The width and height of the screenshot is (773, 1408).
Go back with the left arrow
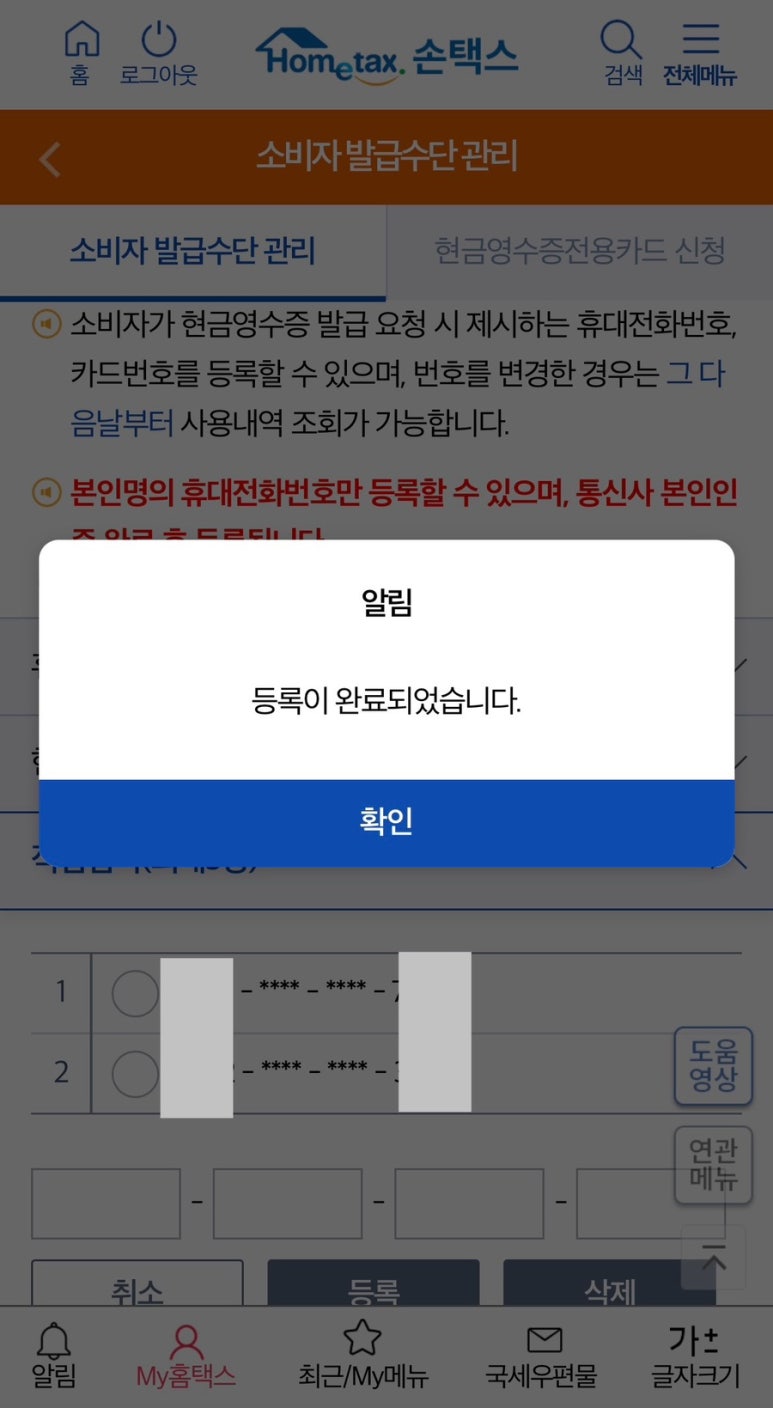(x=50, y=158)
